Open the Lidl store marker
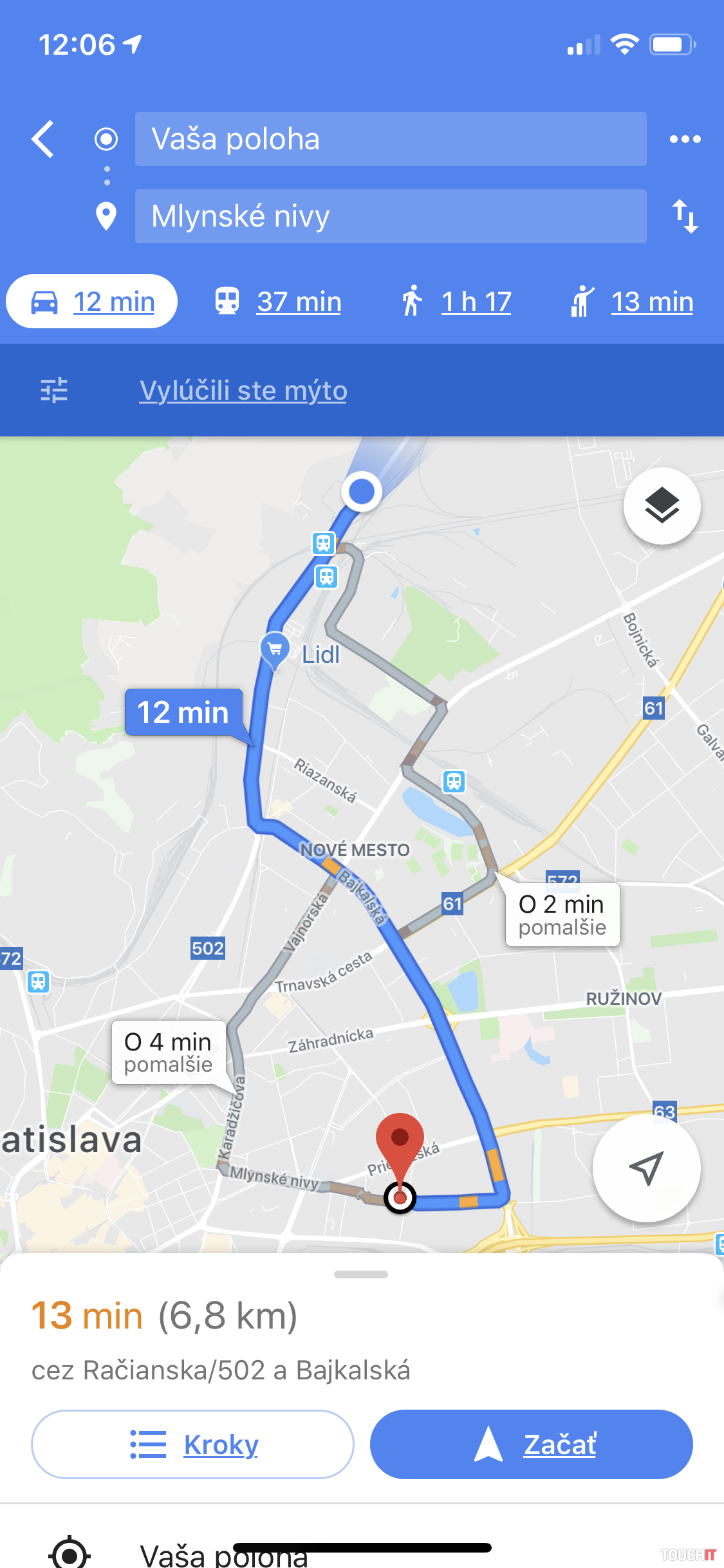724x1568 pixels. coord(275,649)
